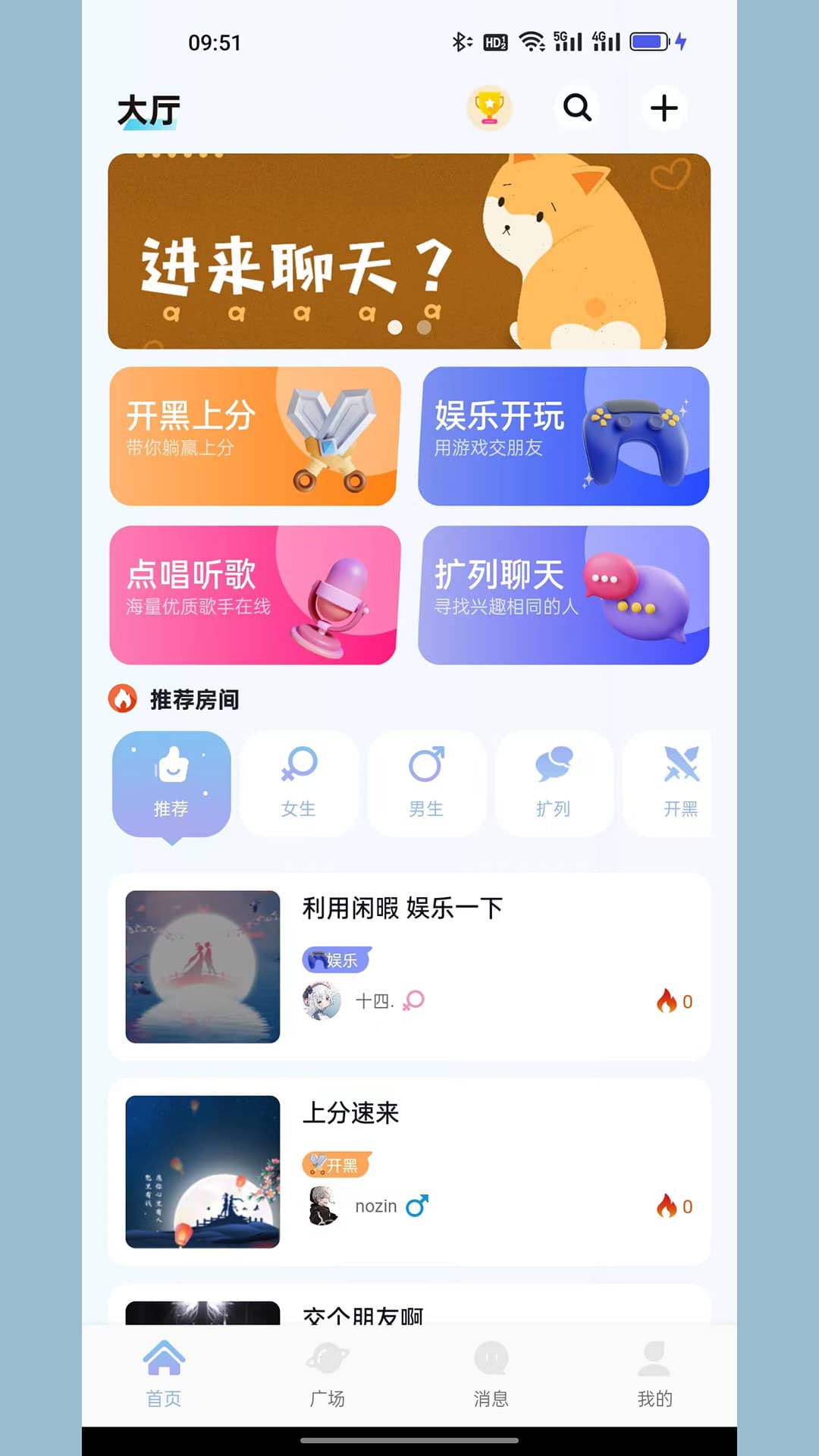Open the 开黑 tag on 上分速来 room

click(337, 1164)
